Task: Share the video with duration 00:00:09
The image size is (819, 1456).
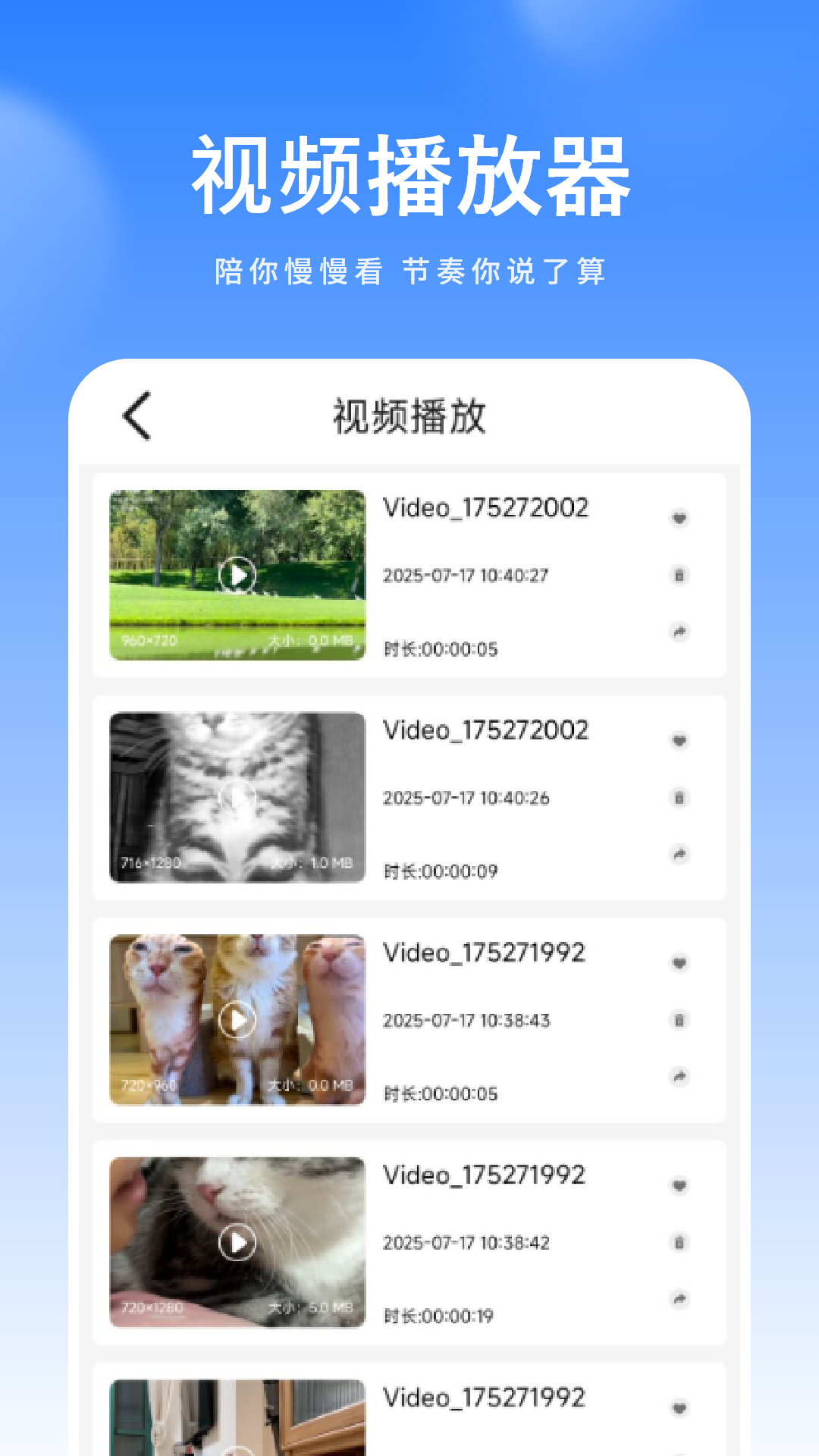Action: pos(680,853)
